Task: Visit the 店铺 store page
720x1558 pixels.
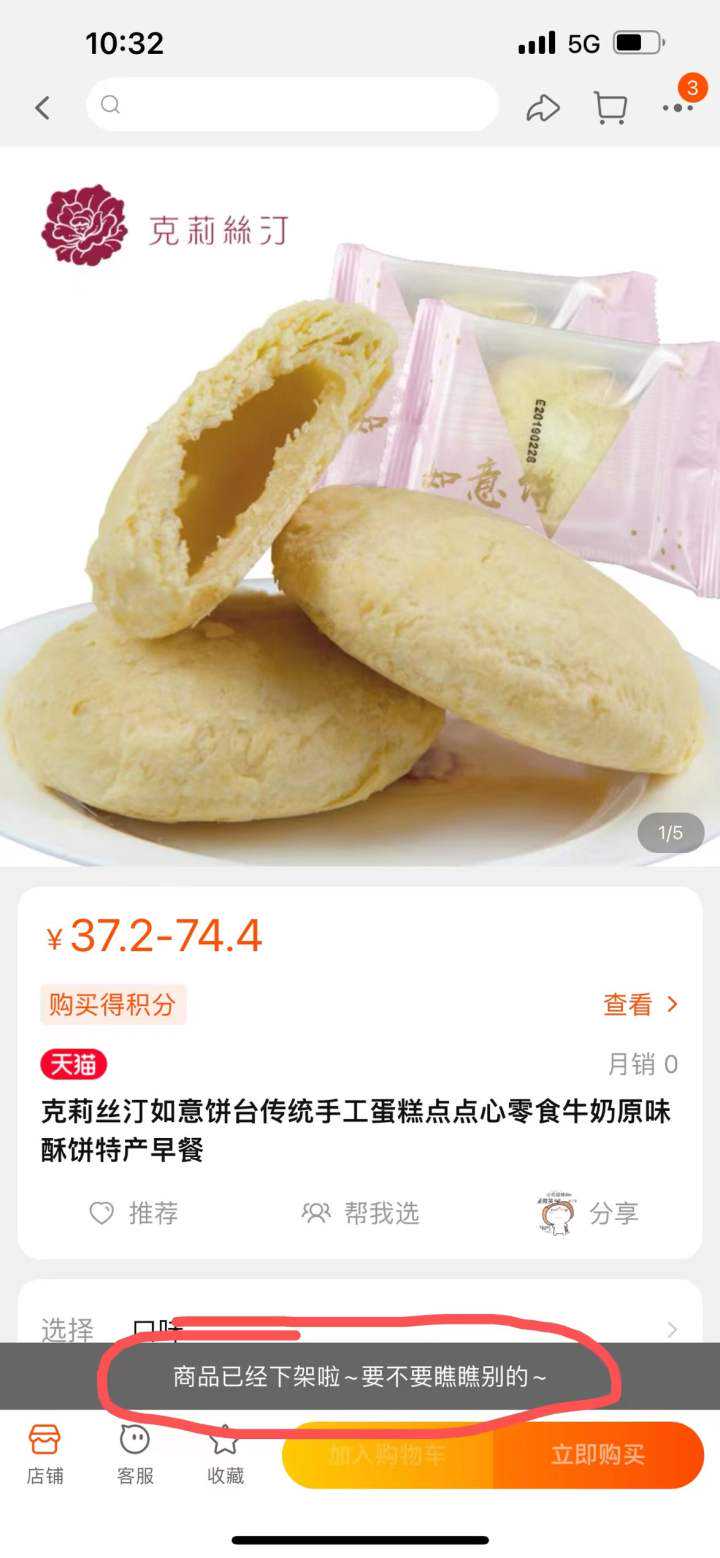Action: pyautogui.click(x=45, y=1455)
